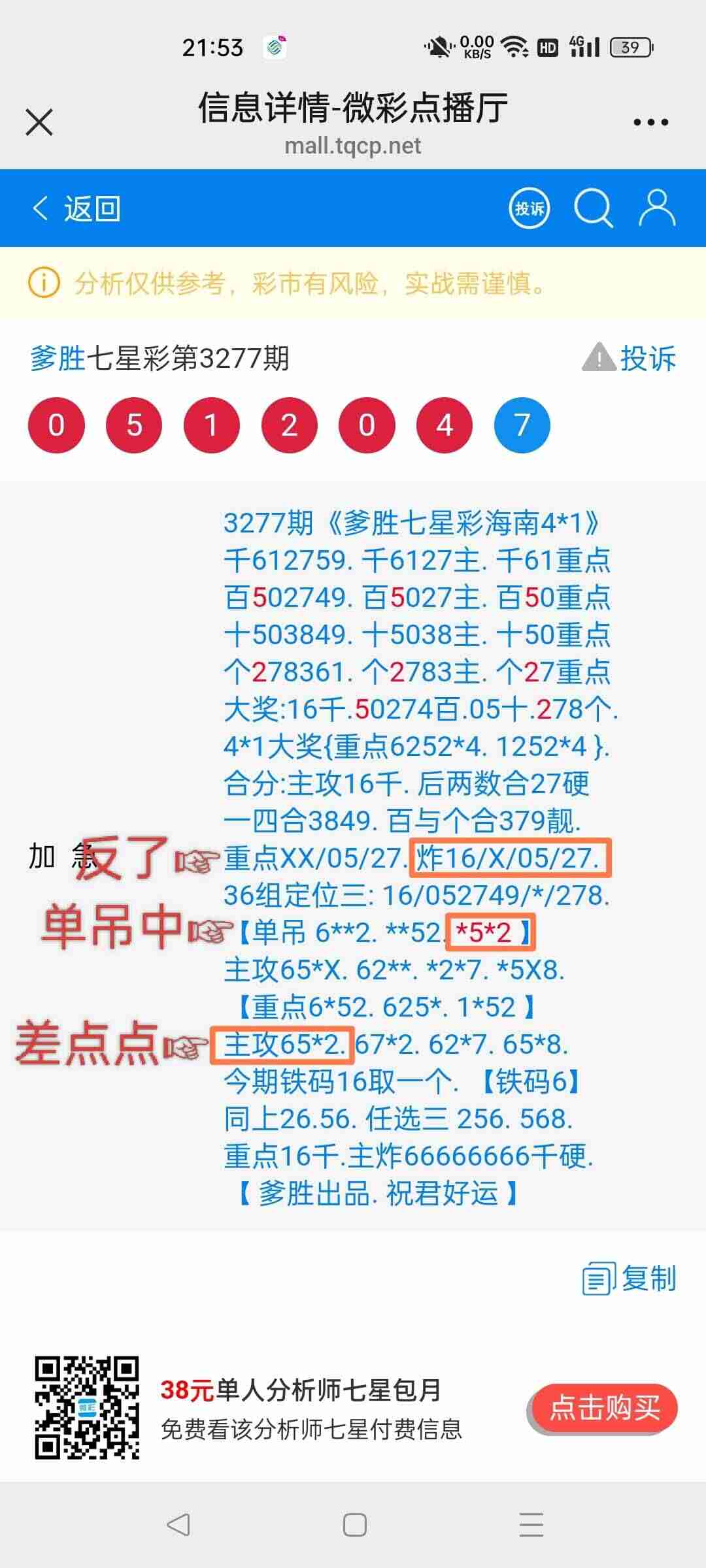The width and height of the screenshot is (706, 1568).
Task: Tap the red number ball 0
Action: coord(56,425)
